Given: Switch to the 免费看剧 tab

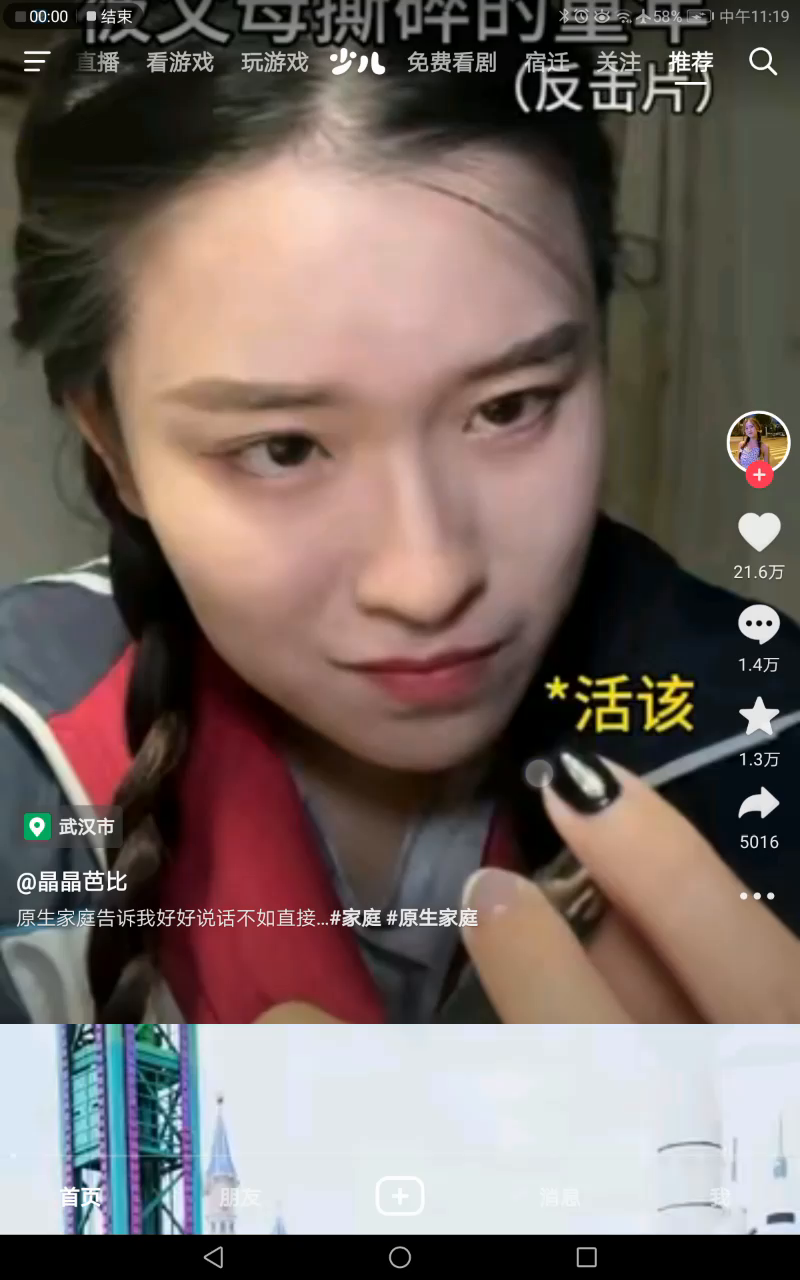Looking at the screenshot, I should [x=452, y=62].
